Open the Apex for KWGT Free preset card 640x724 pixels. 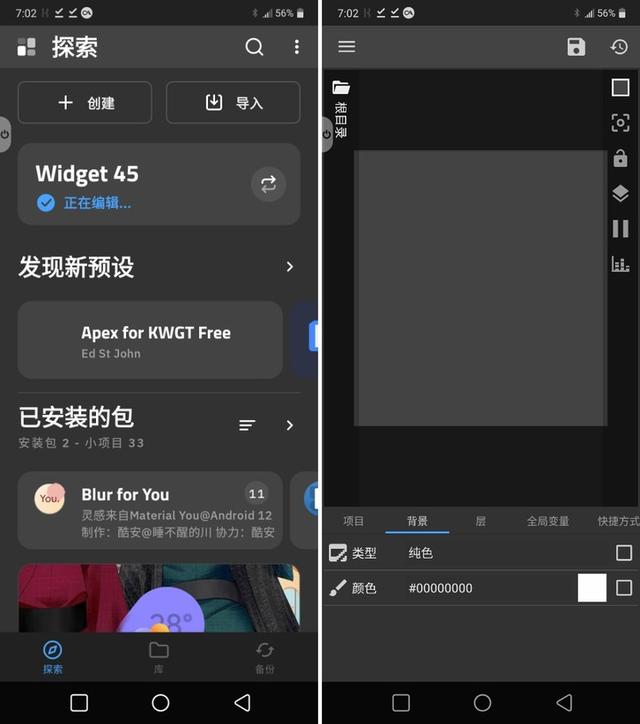click(150, 341)
